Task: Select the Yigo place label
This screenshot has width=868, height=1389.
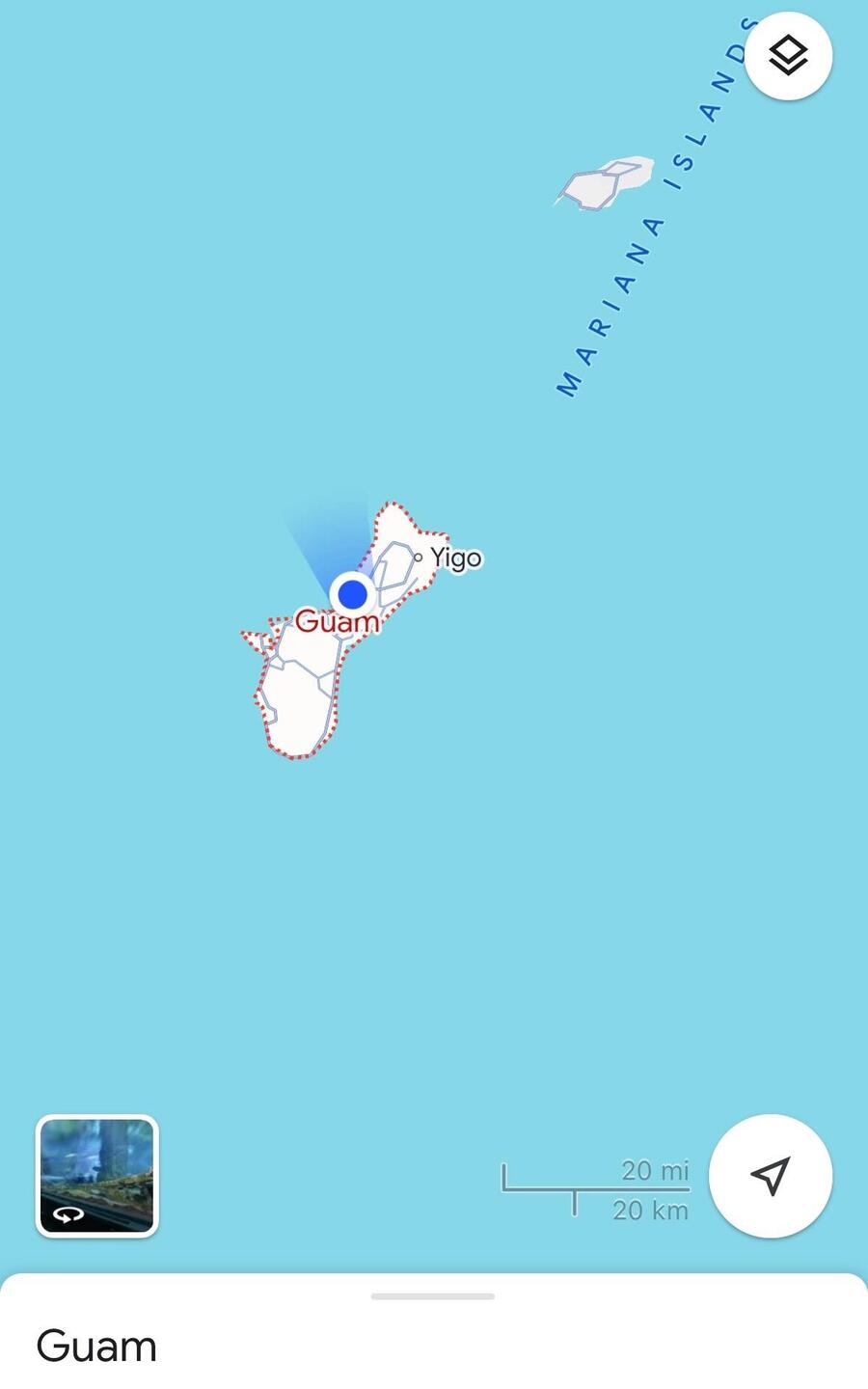Action: [x=455, y=558]
